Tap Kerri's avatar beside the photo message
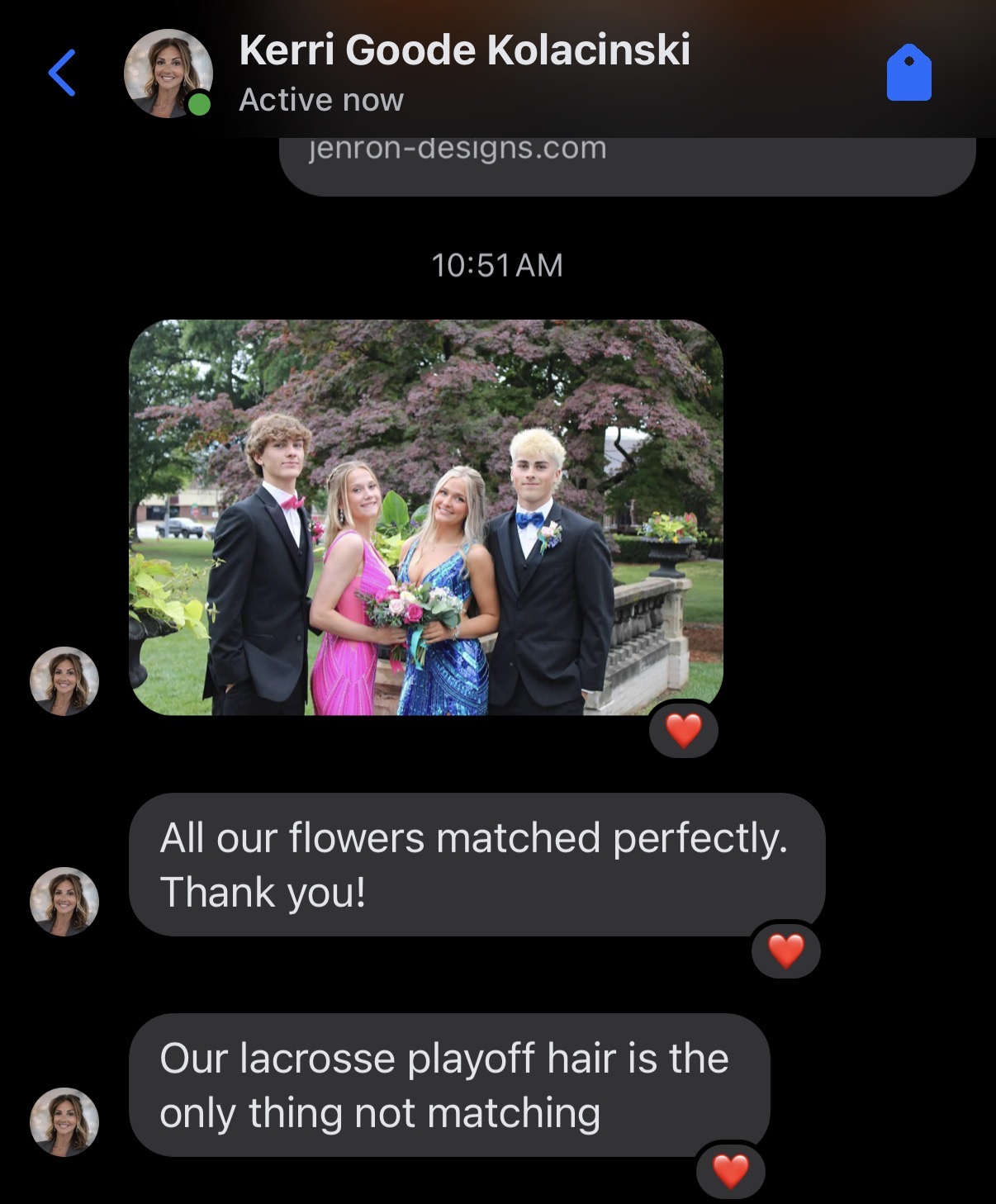Screen dimensions: 996x1204 pyautogui.click(x=64, y=681)
